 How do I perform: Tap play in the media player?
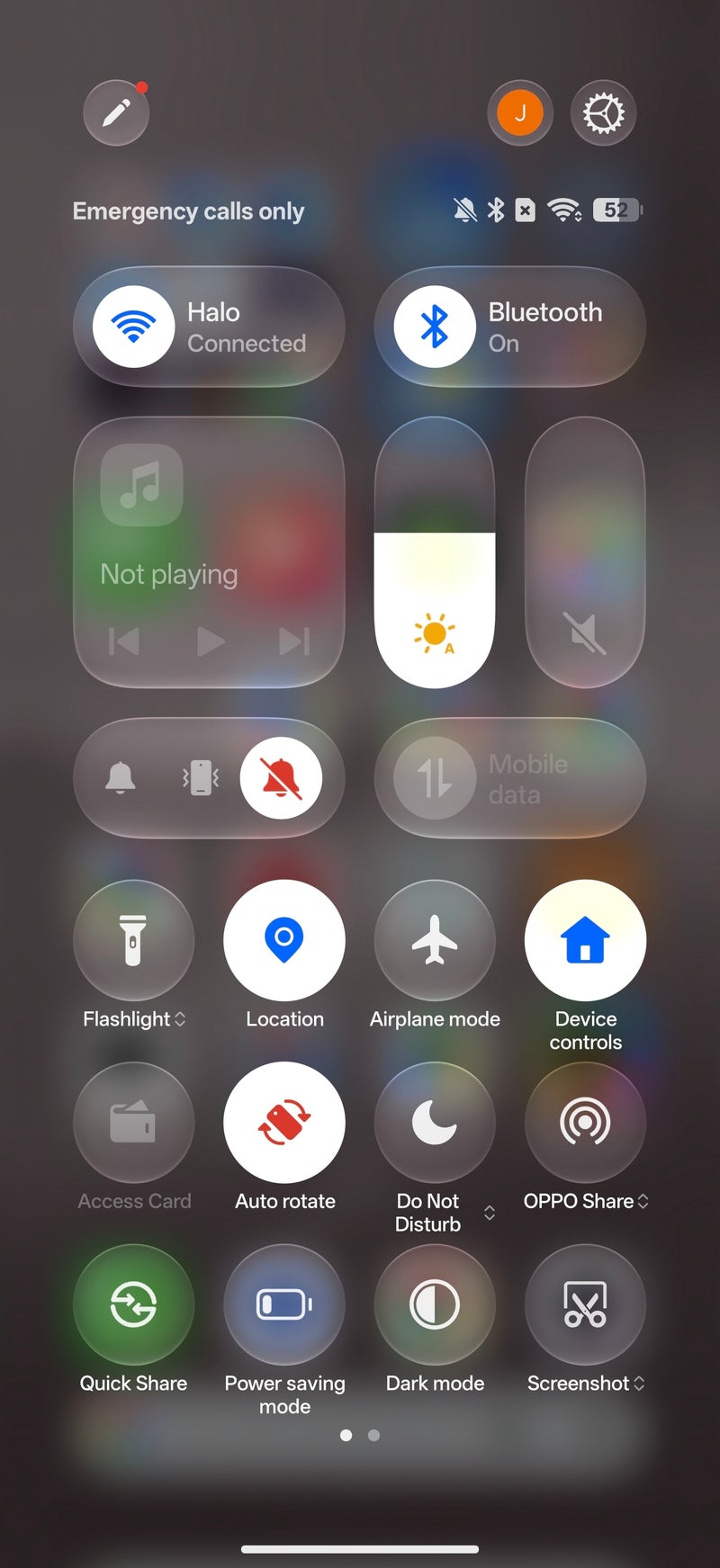[x=210, y=641]
